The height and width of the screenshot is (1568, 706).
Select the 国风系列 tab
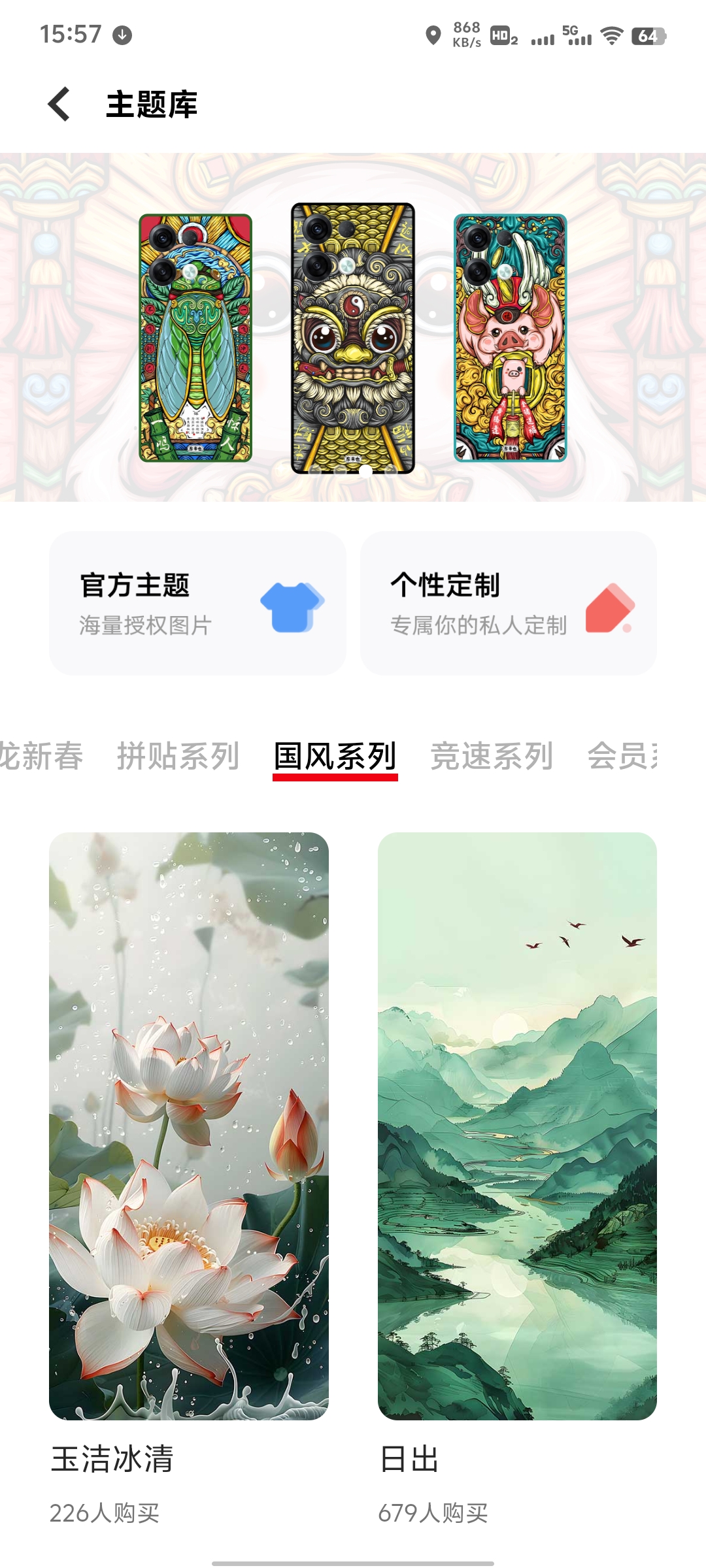click(x=335, y=757)
